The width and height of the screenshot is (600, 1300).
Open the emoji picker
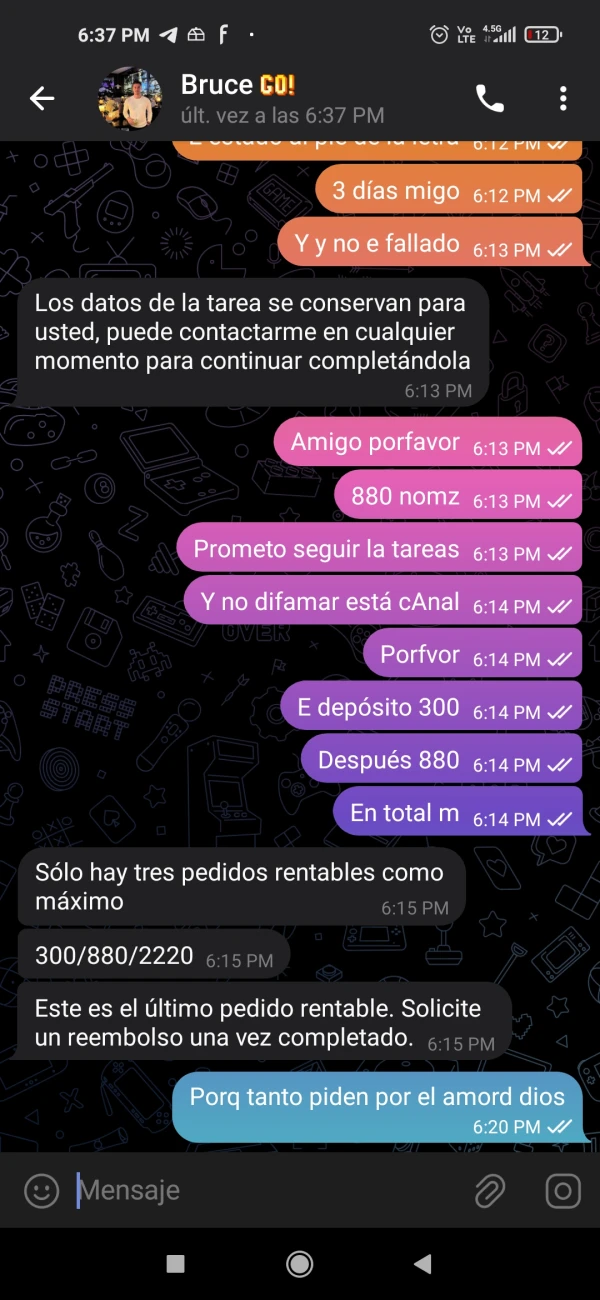click(41, 1190)
